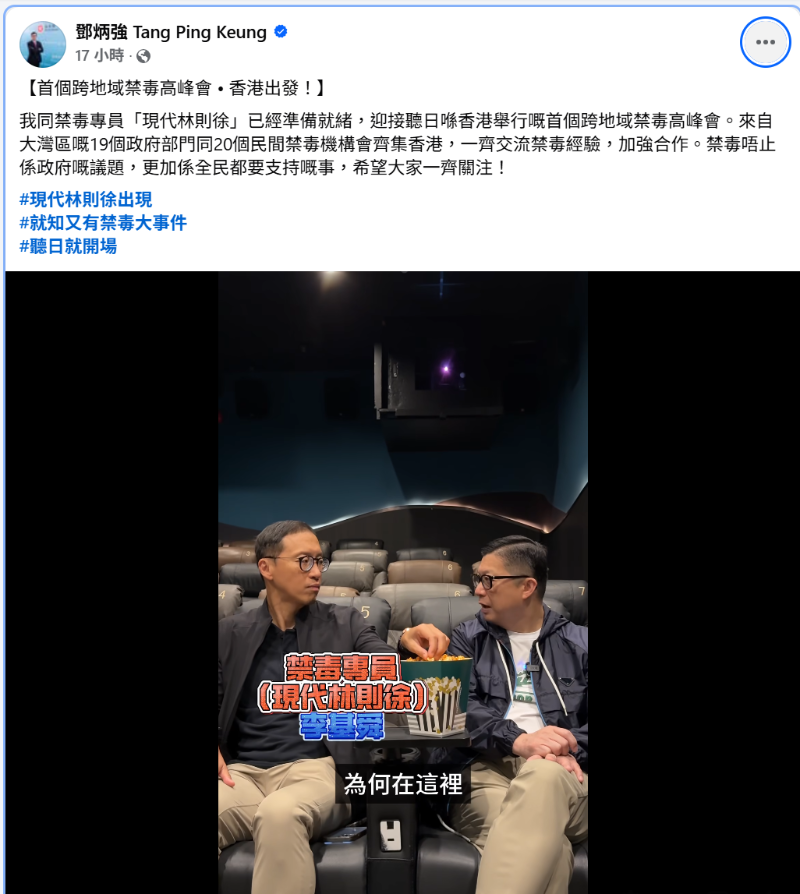Open hashtag #就知又有禁毒大事件
800x894 pixels.
[103, 223]
